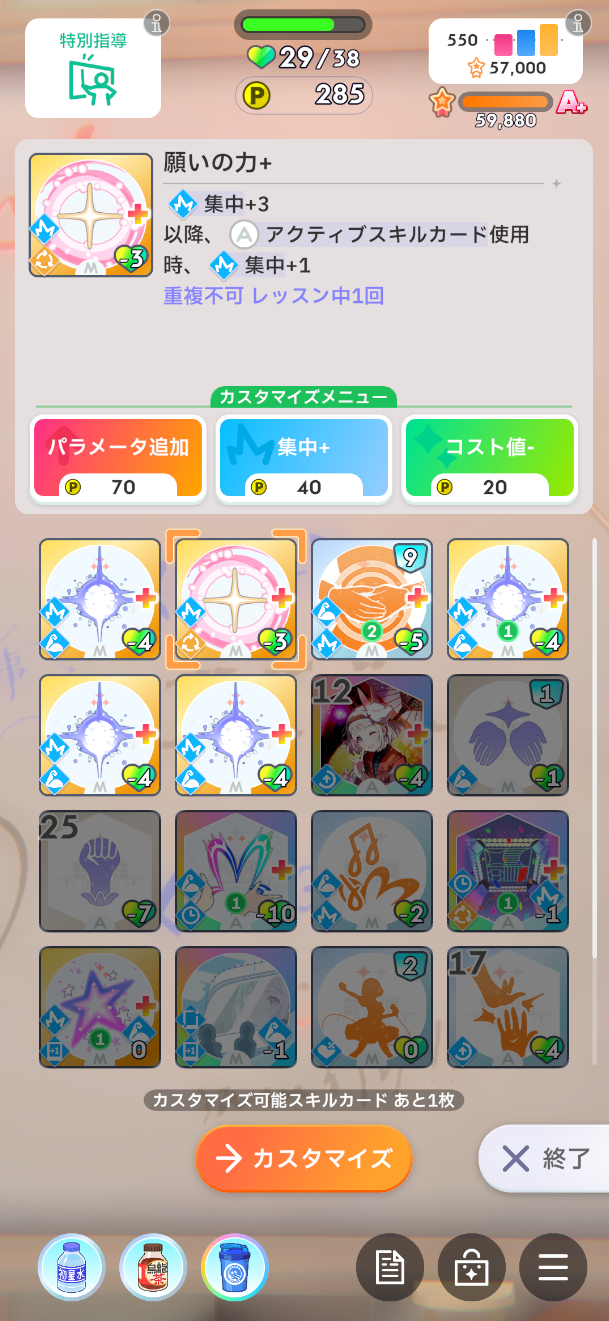Select the purple star card with cost 0
Image resolution: width=609 pixels, height=1321 pixels.
pos(100,1007)
